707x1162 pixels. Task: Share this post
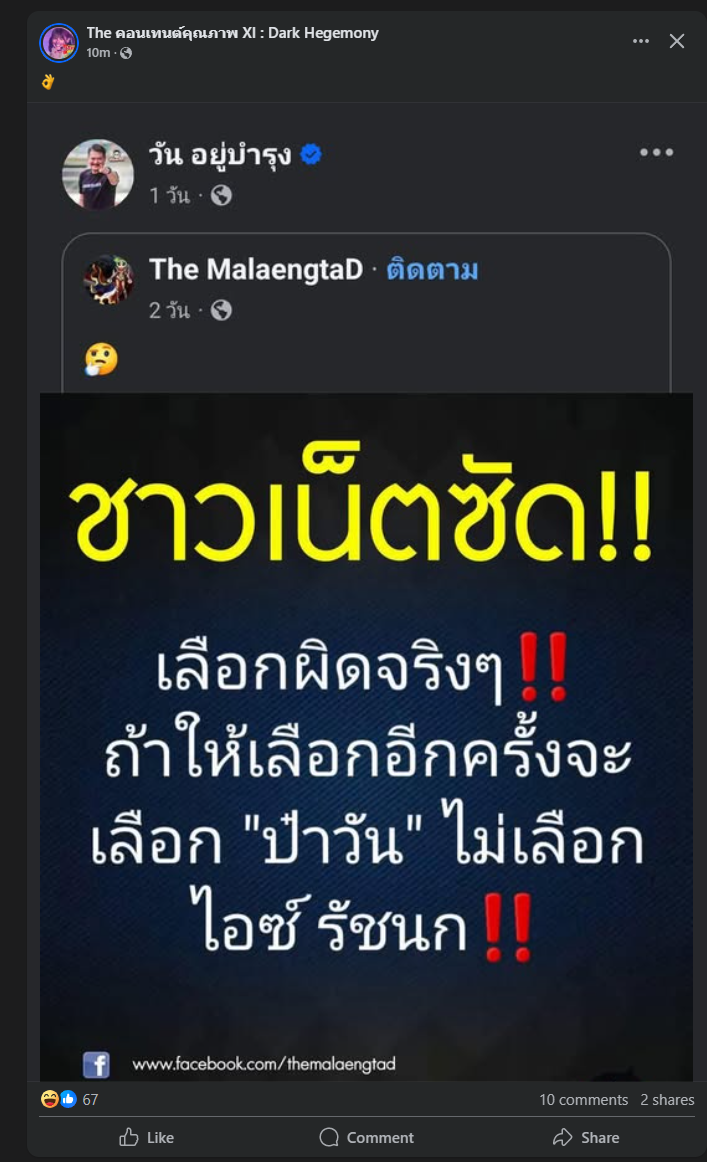tap(586, 1137)
